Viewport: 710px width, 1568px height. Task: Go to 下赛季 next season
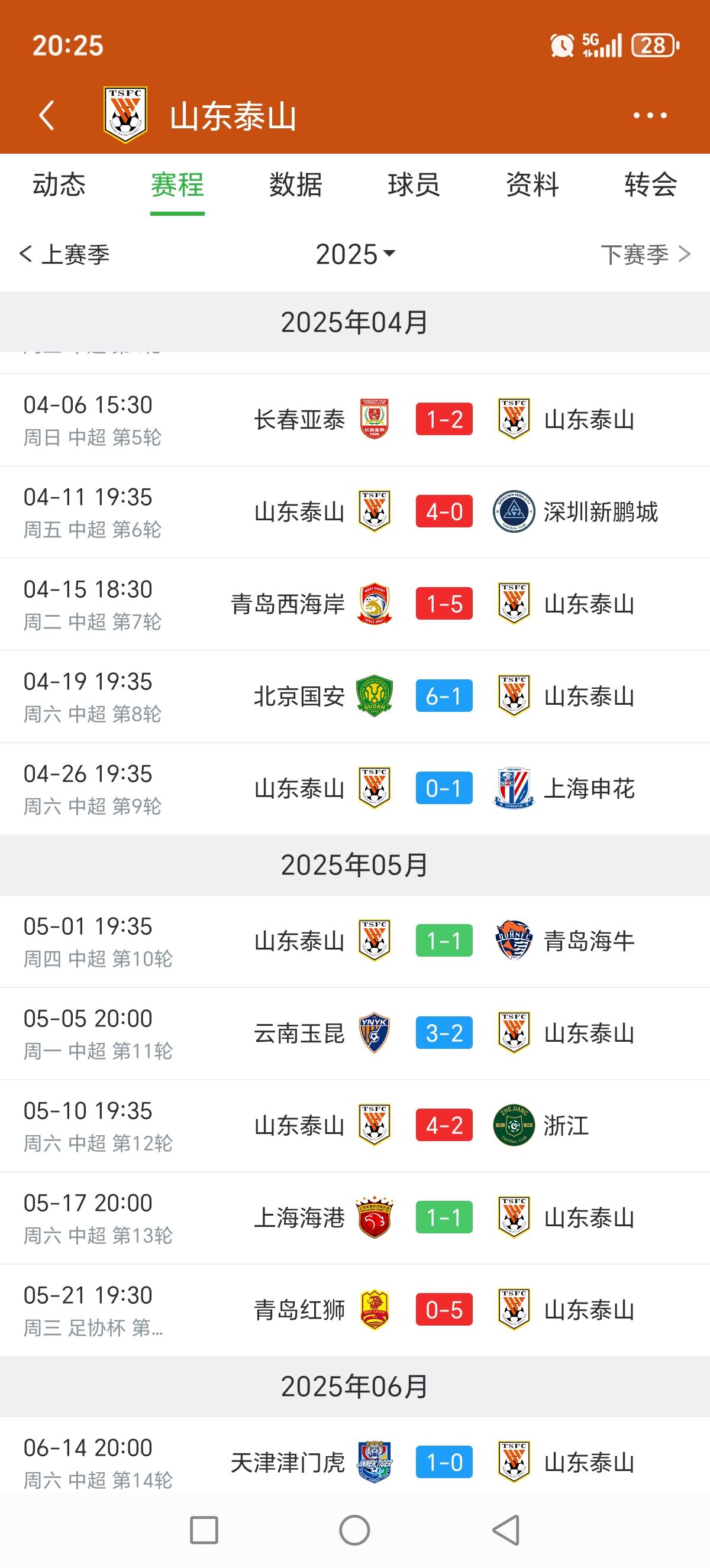tap(646, 254)
